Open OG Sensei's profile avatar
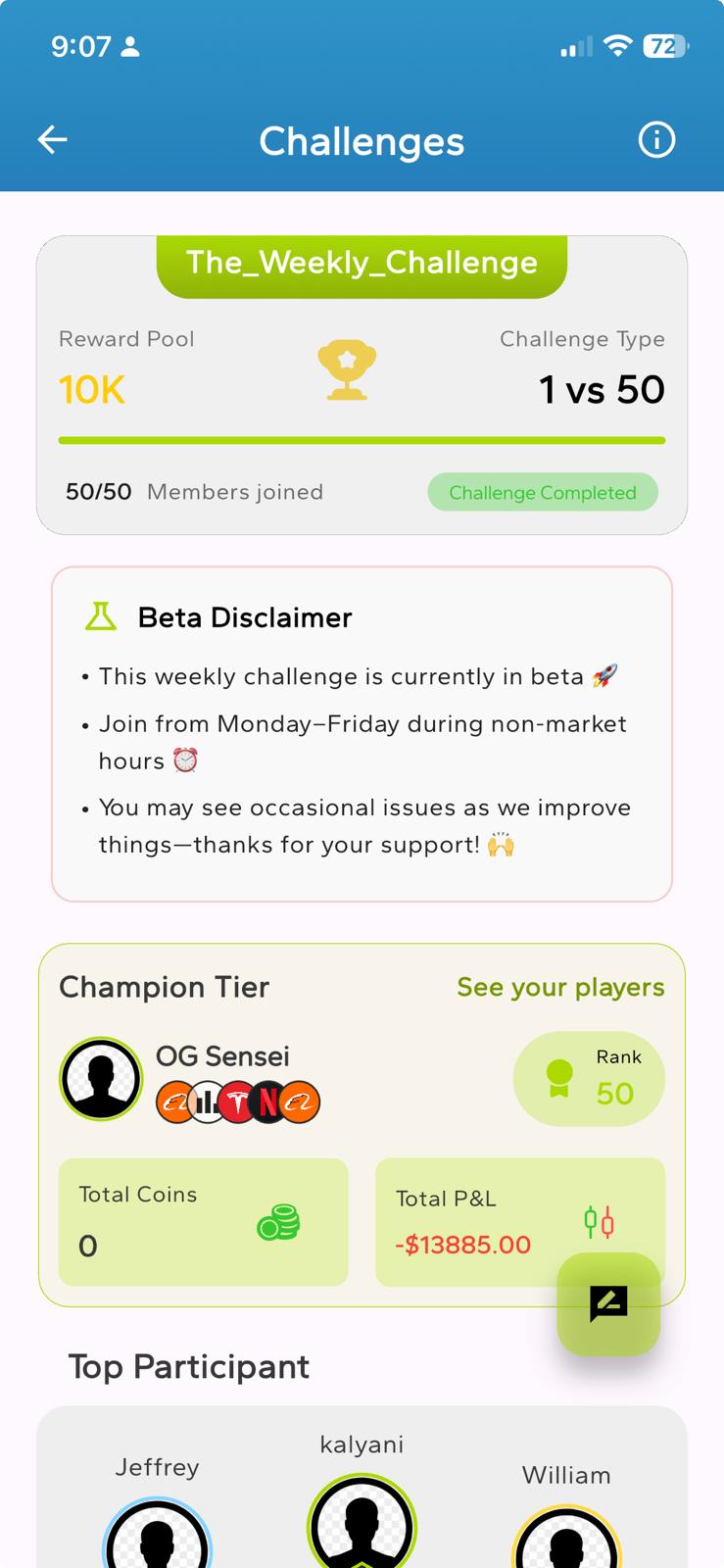Screen dimensions: 724x1568 (x=101, y=1079)
